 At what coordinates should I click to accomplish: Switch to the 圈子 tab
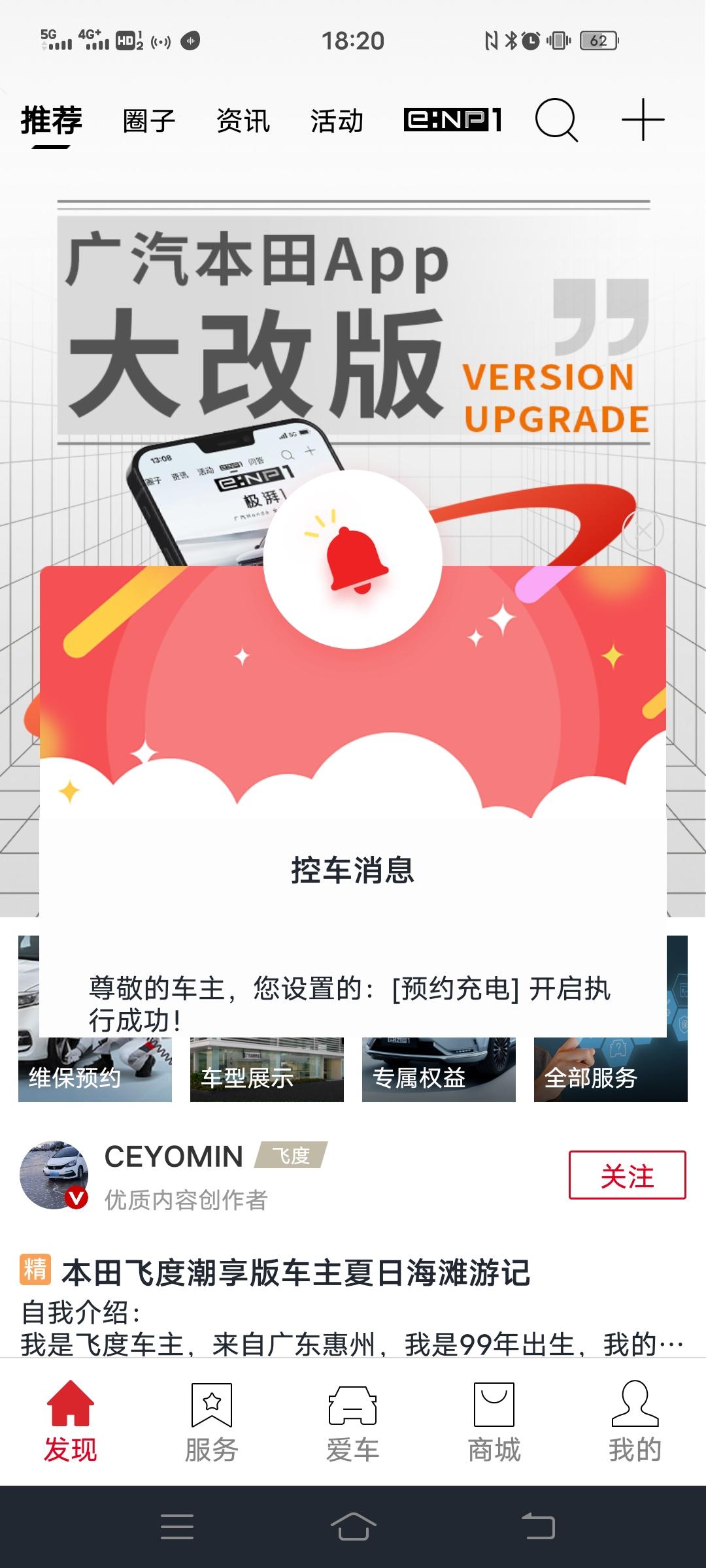(x=149, y=121)
